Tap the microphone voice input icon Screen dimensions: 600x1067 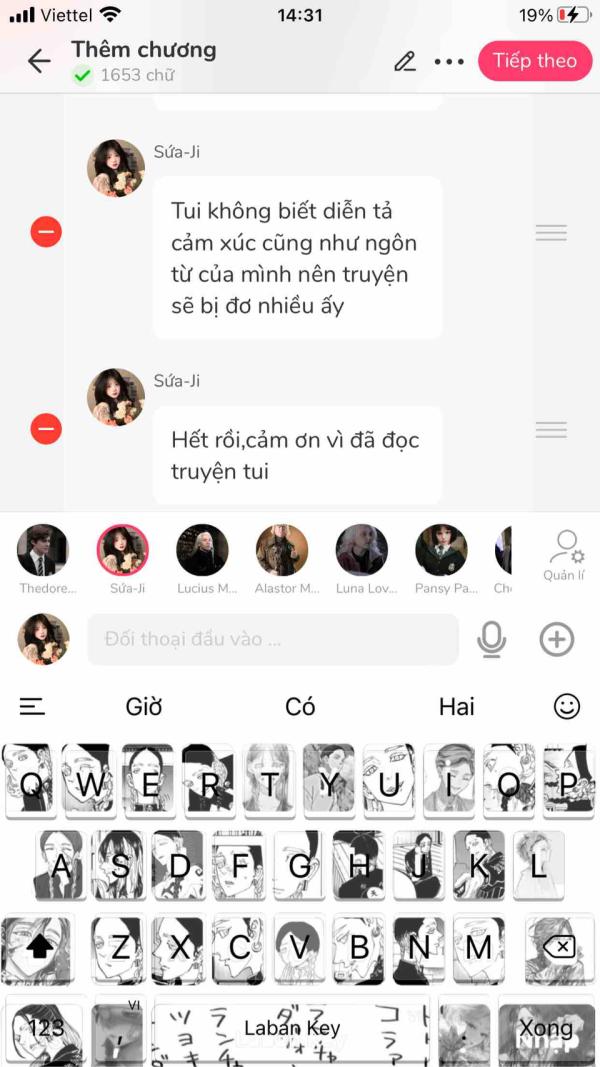pos(491,639)
